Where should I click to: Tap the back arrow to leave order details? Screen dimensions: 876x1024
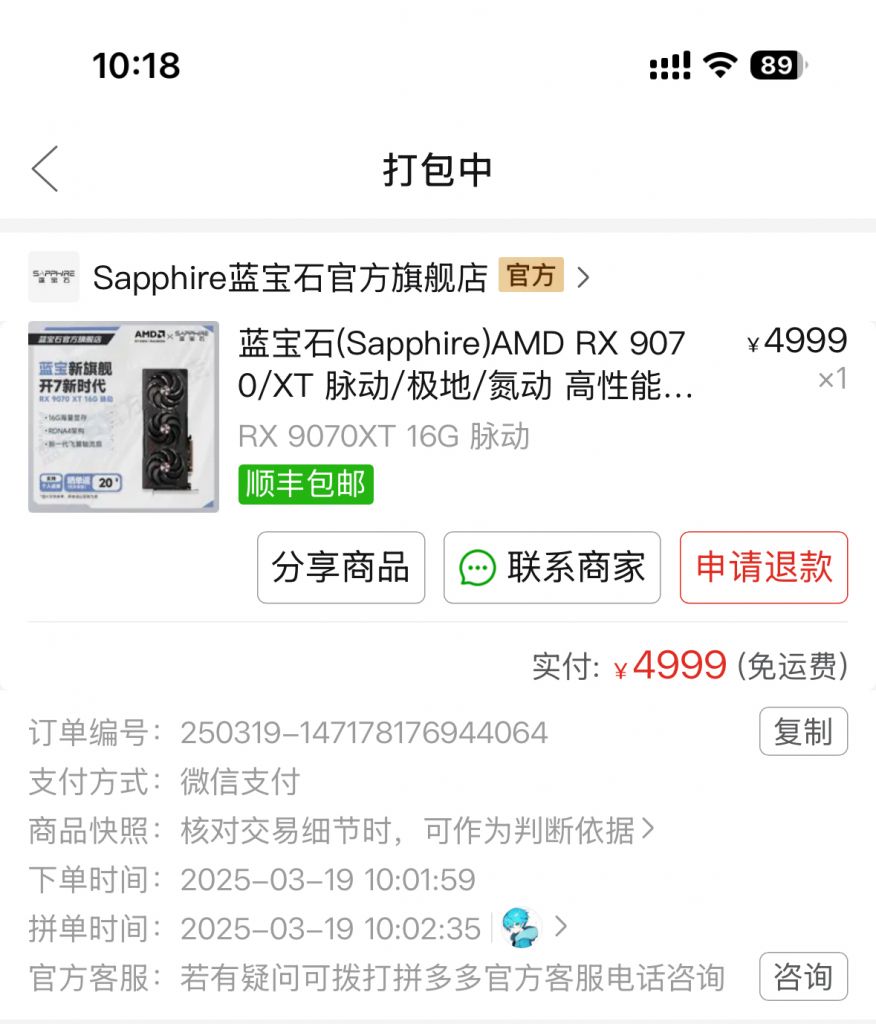44,169
